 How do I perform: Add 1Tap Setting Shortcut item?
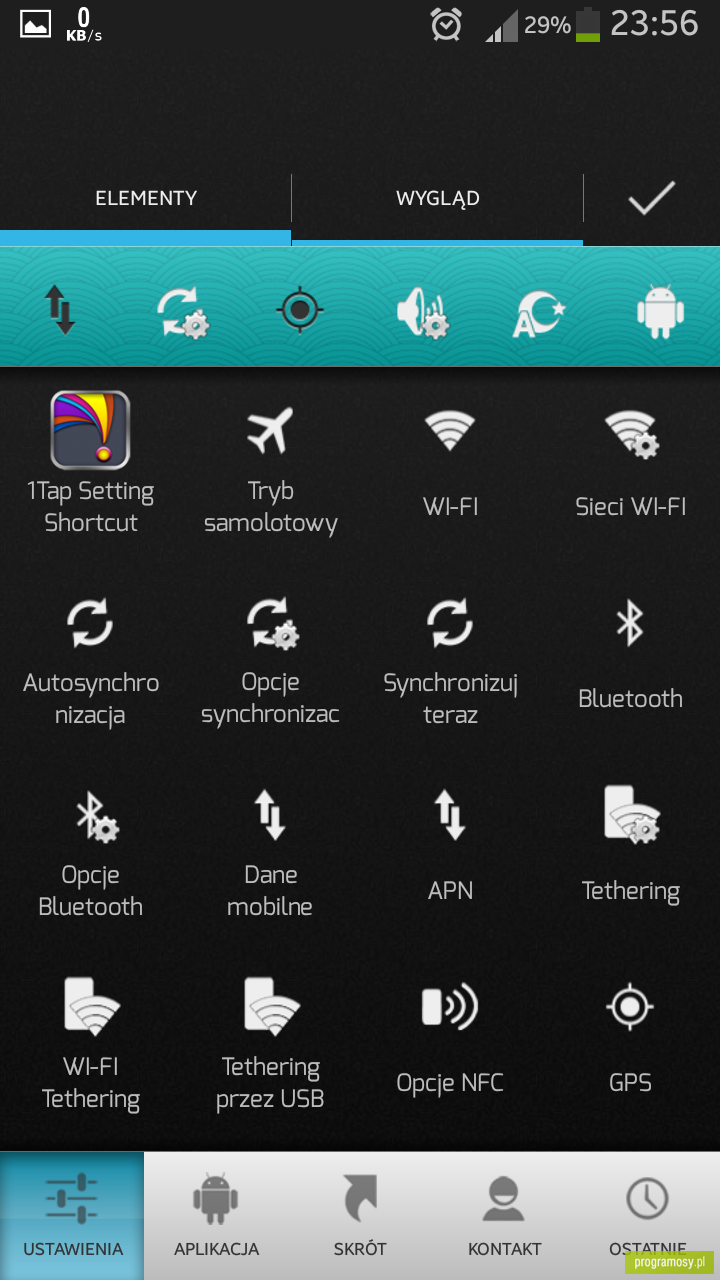(x=91, y=463)
